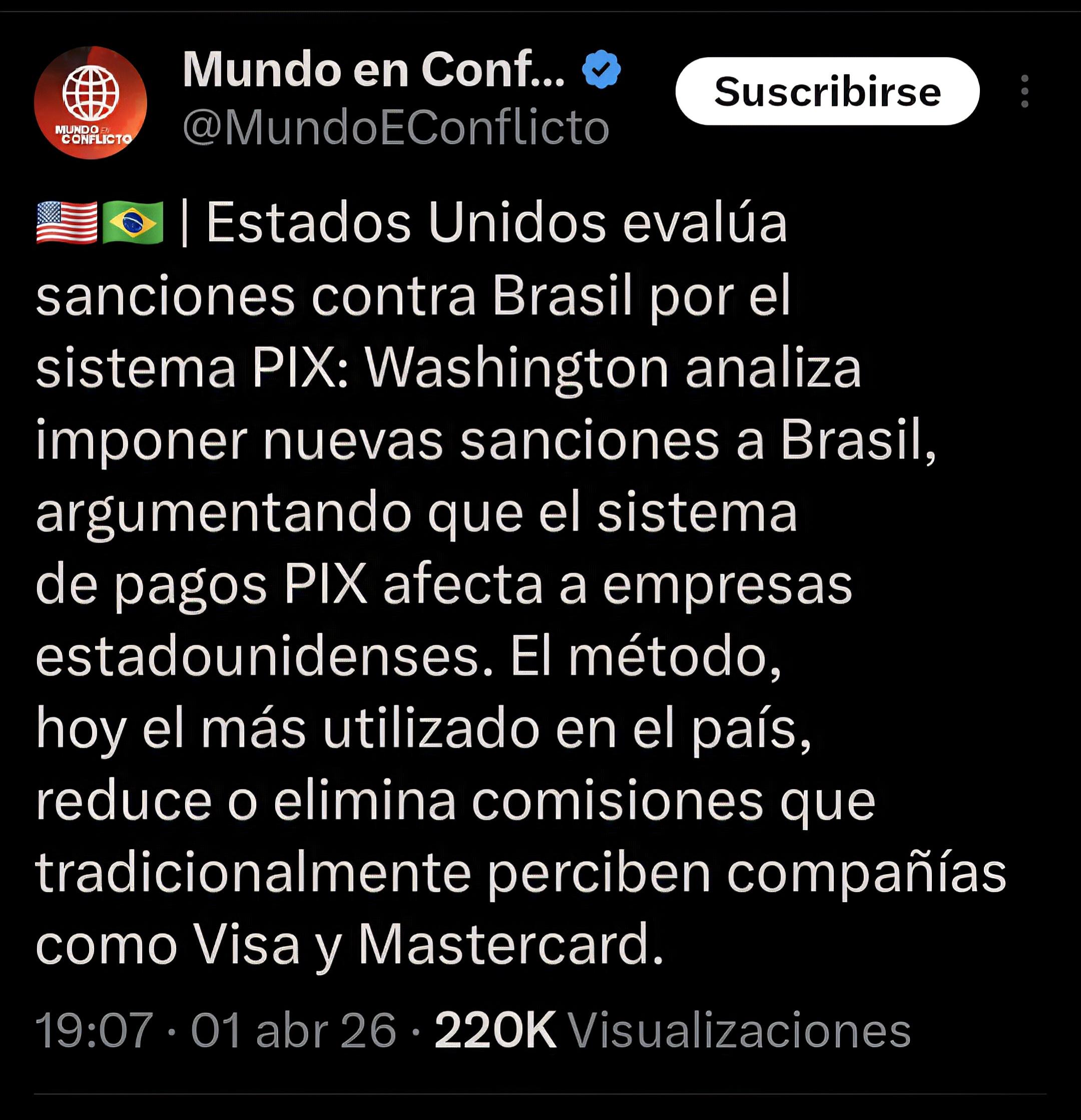Open the three-dot overflow menu
The image size is (1081, 1120).
pyautogui.click(x=1024, y=92)
